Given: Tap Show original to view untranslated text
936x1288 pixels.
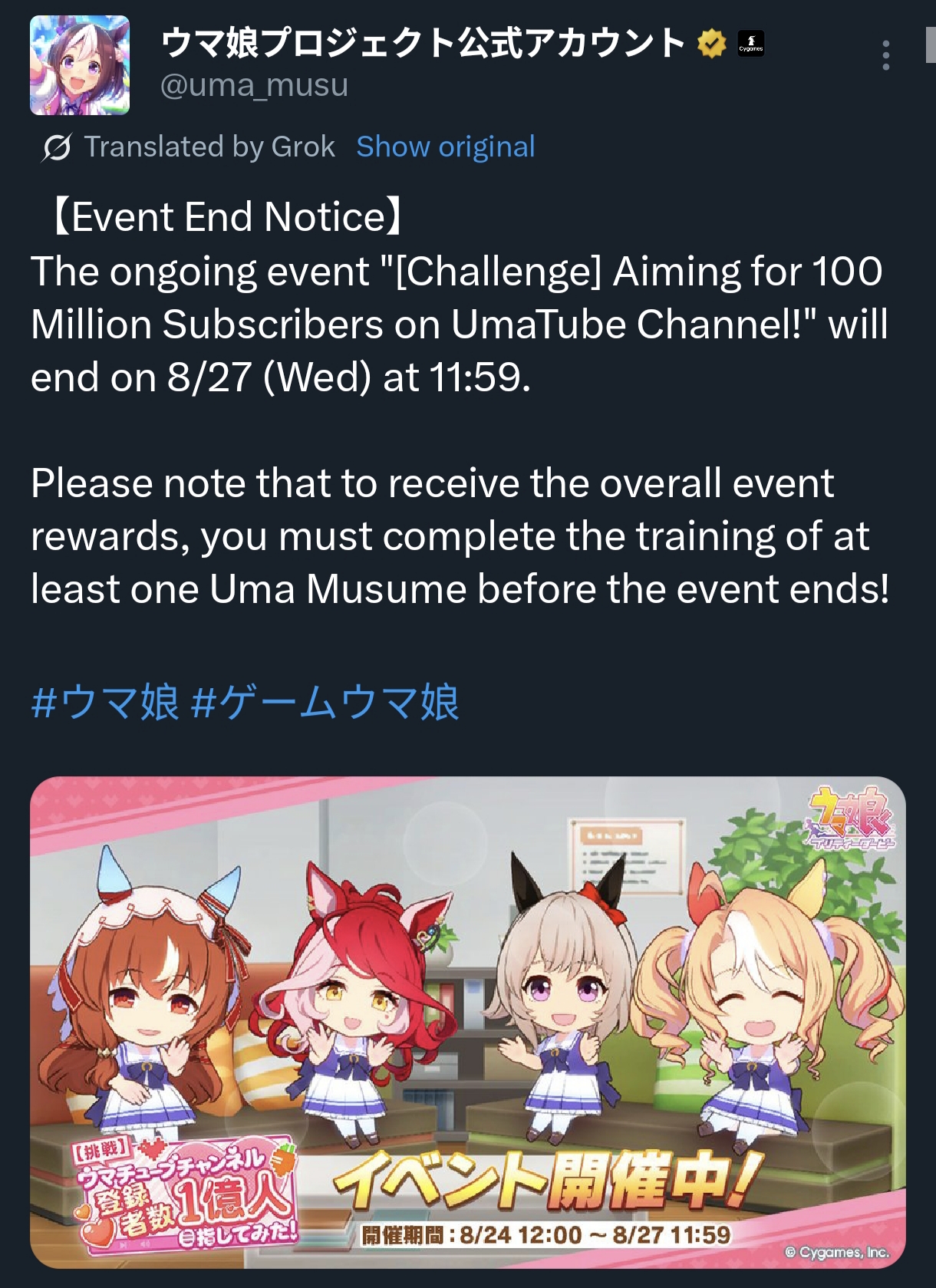Looking at the screenshot, I should click(446, 147).
